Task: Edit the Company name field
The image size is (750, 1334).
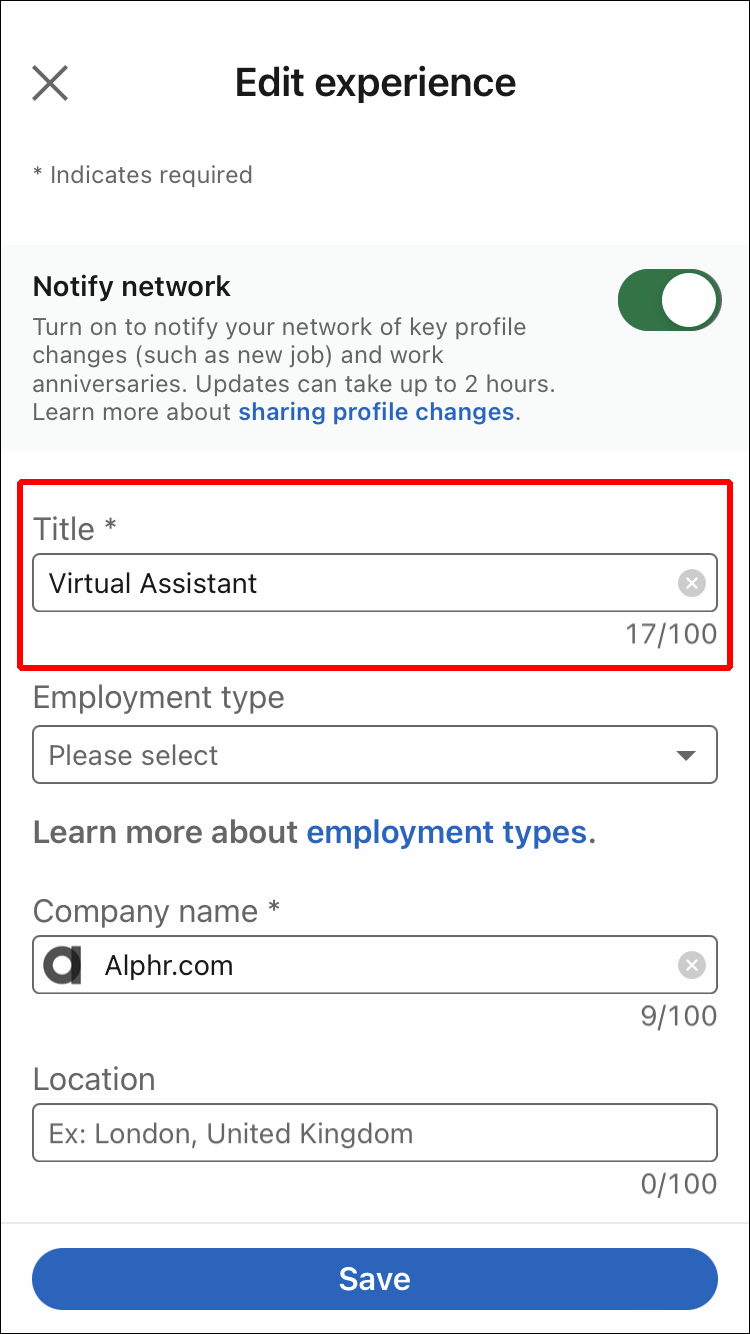Action: tap(380, 965)
